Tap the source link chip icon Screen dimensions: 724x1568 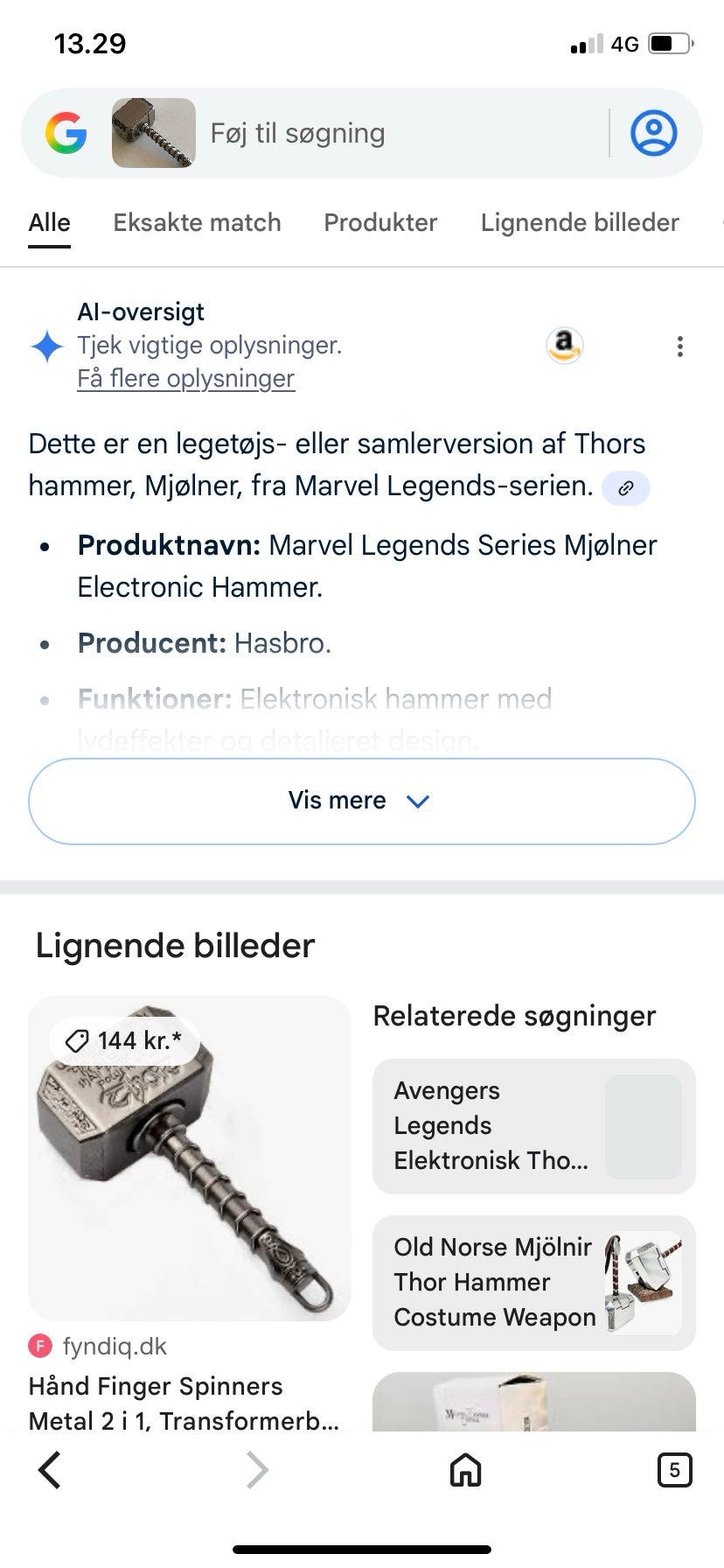pyautogui.click(x=626, y=488)
